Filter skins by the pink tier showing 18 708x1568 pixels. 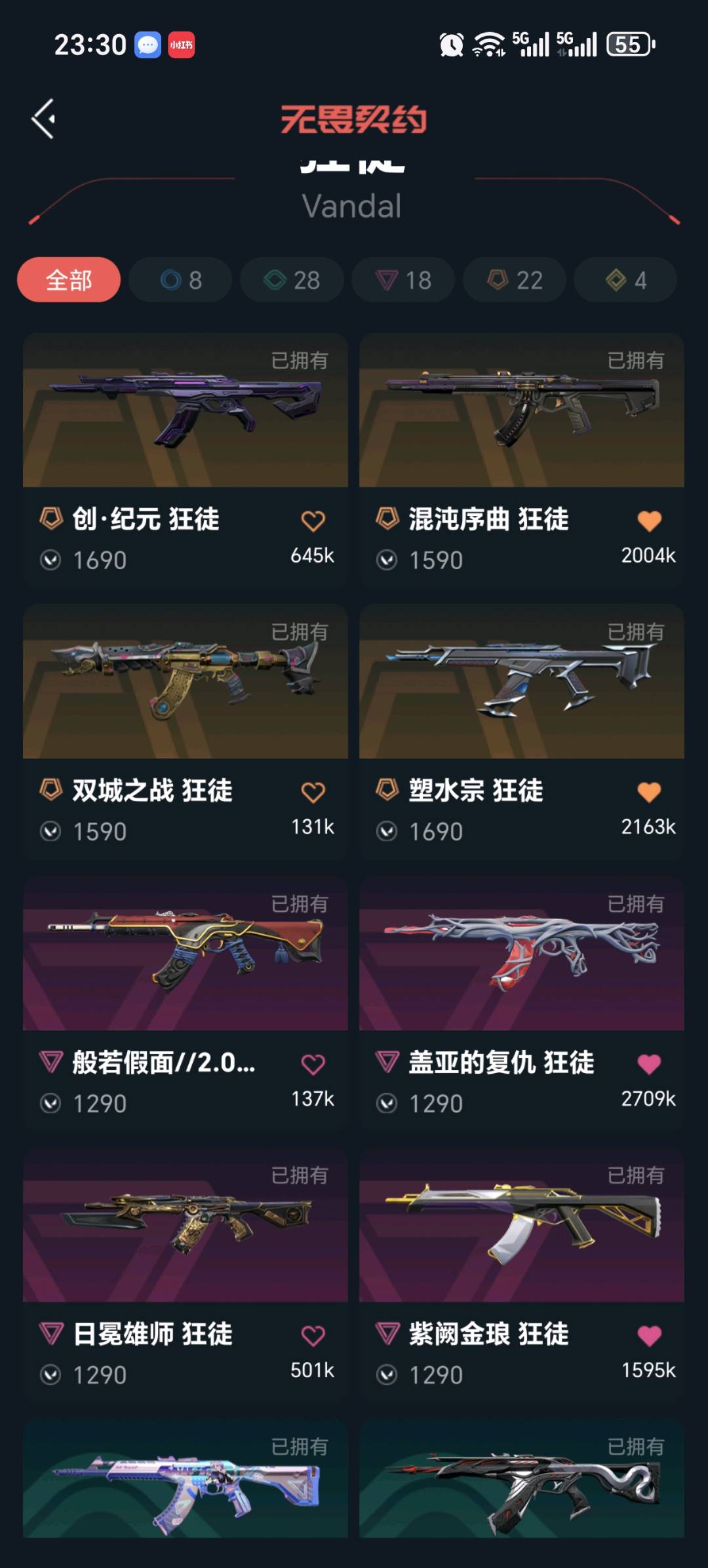point(403,280)
